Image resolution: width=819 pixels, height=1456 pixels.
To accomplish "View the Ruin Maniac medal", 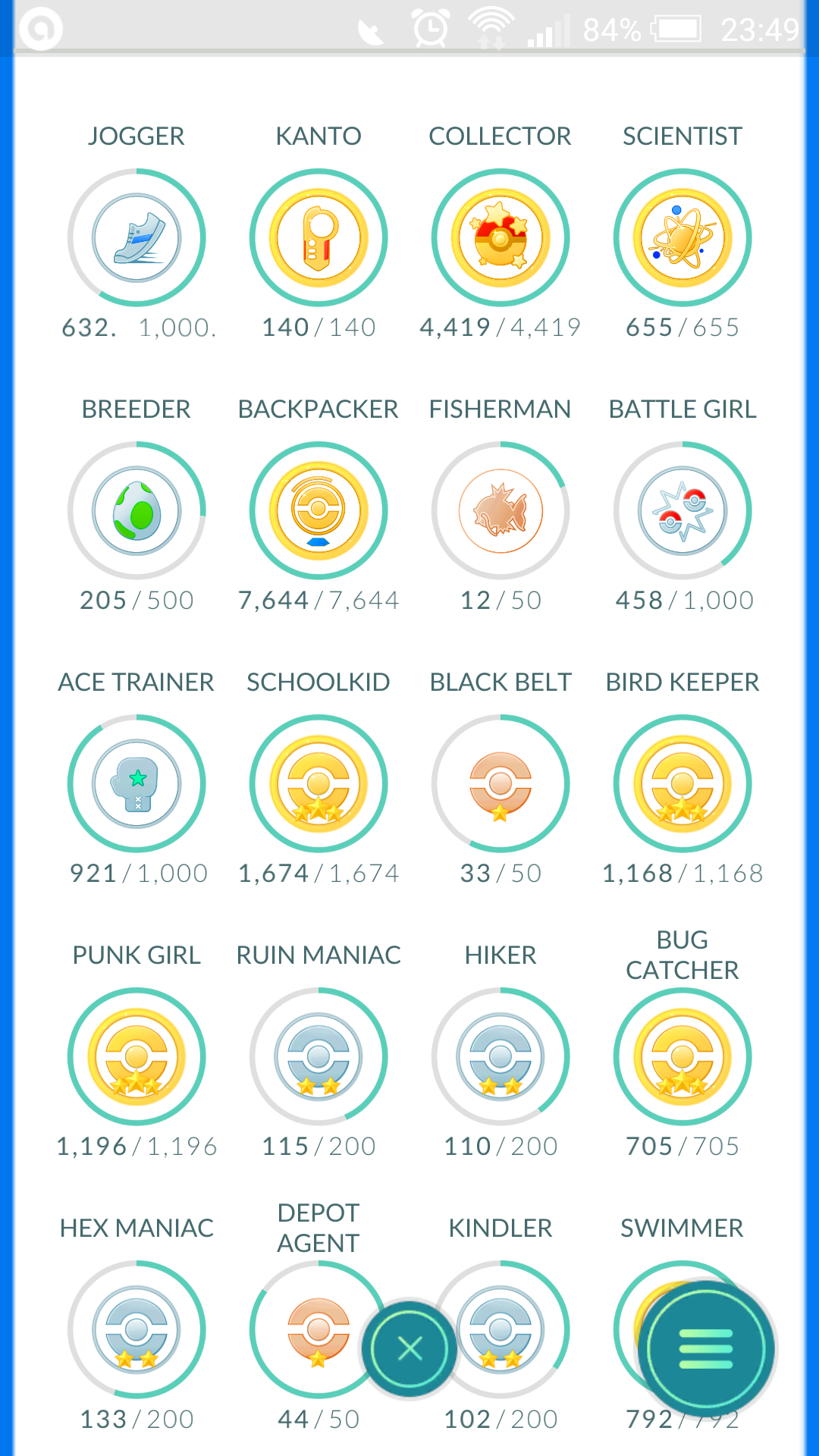I will (x=318, y=1056).
